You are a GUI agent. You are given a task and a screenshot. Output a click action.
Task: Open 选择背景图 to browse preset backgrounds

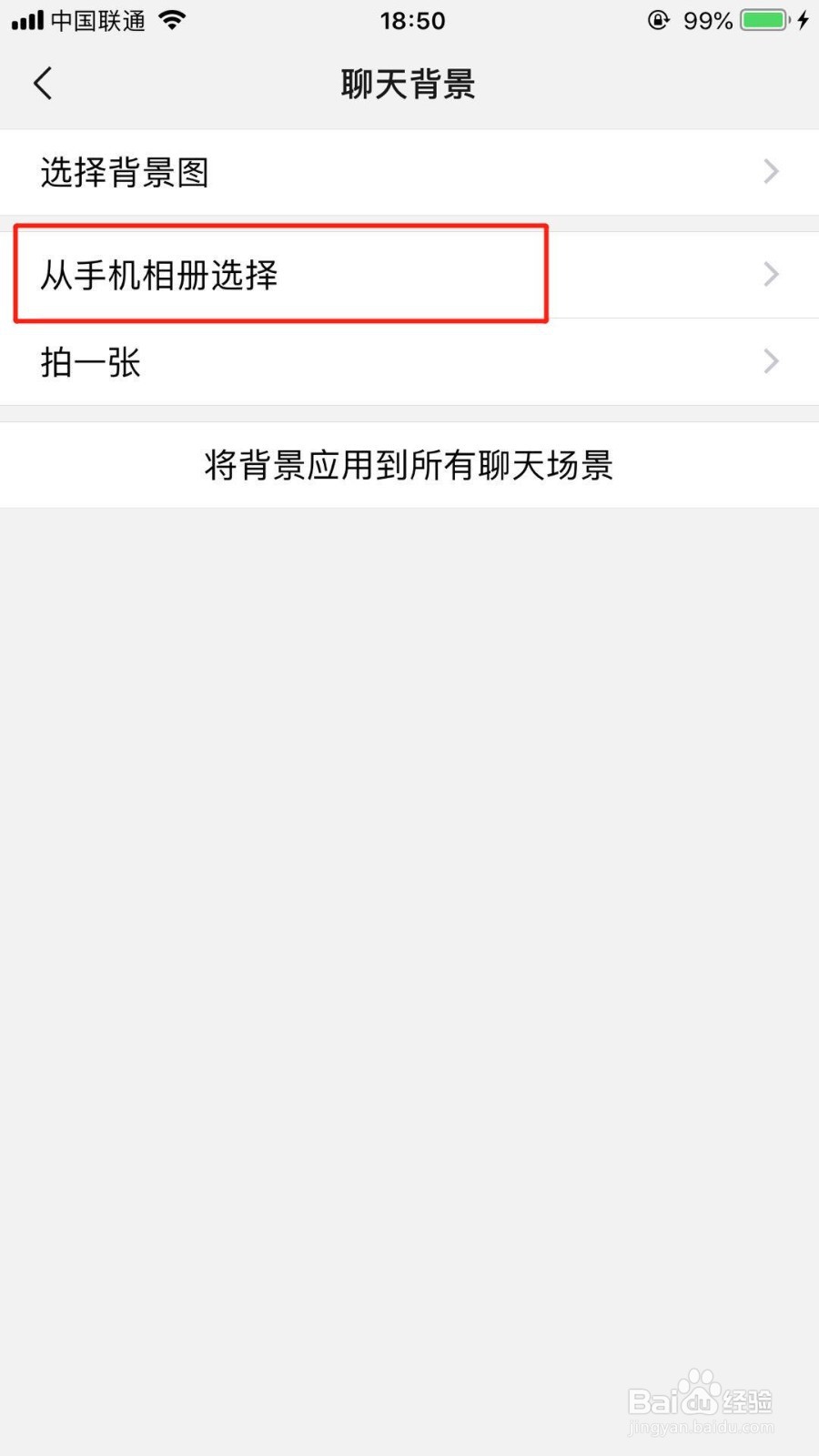point(125,173)
